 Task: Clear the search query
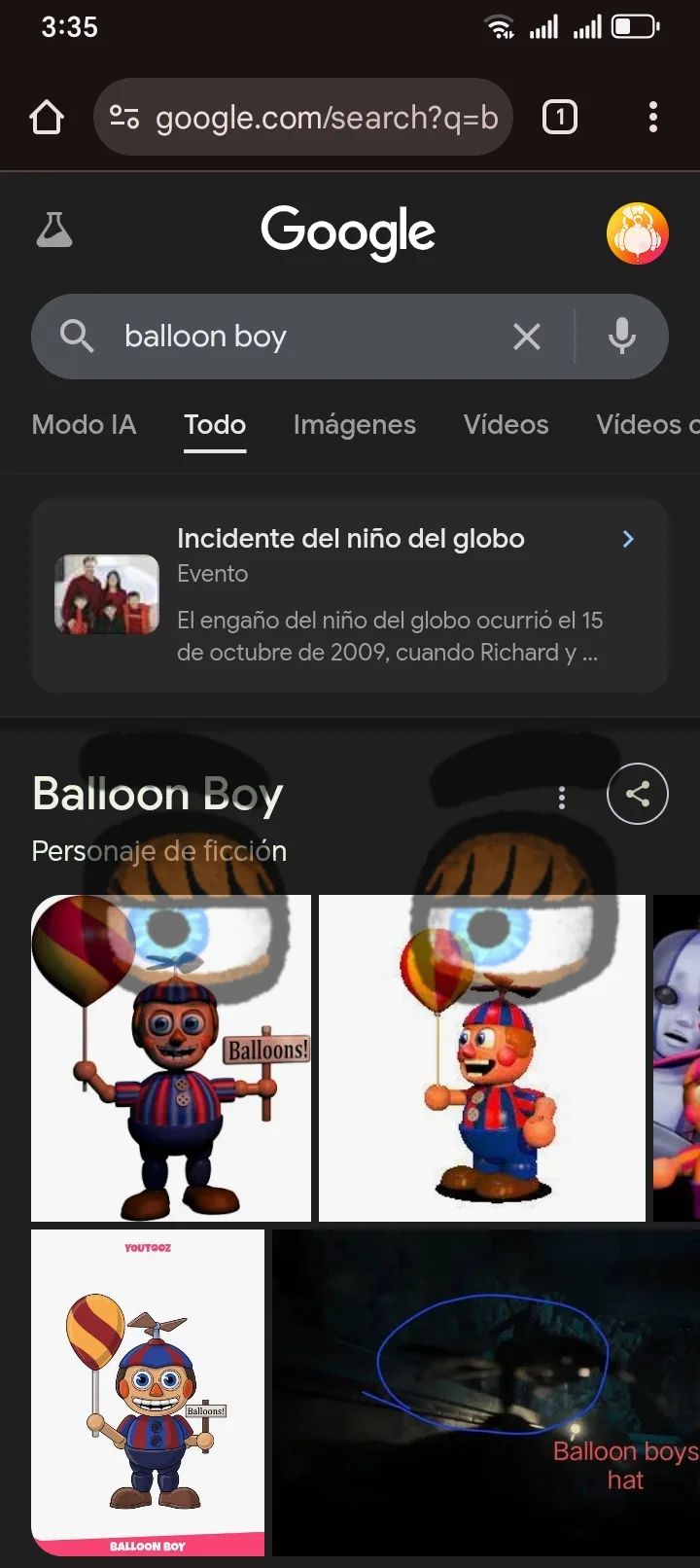(527, 337)
